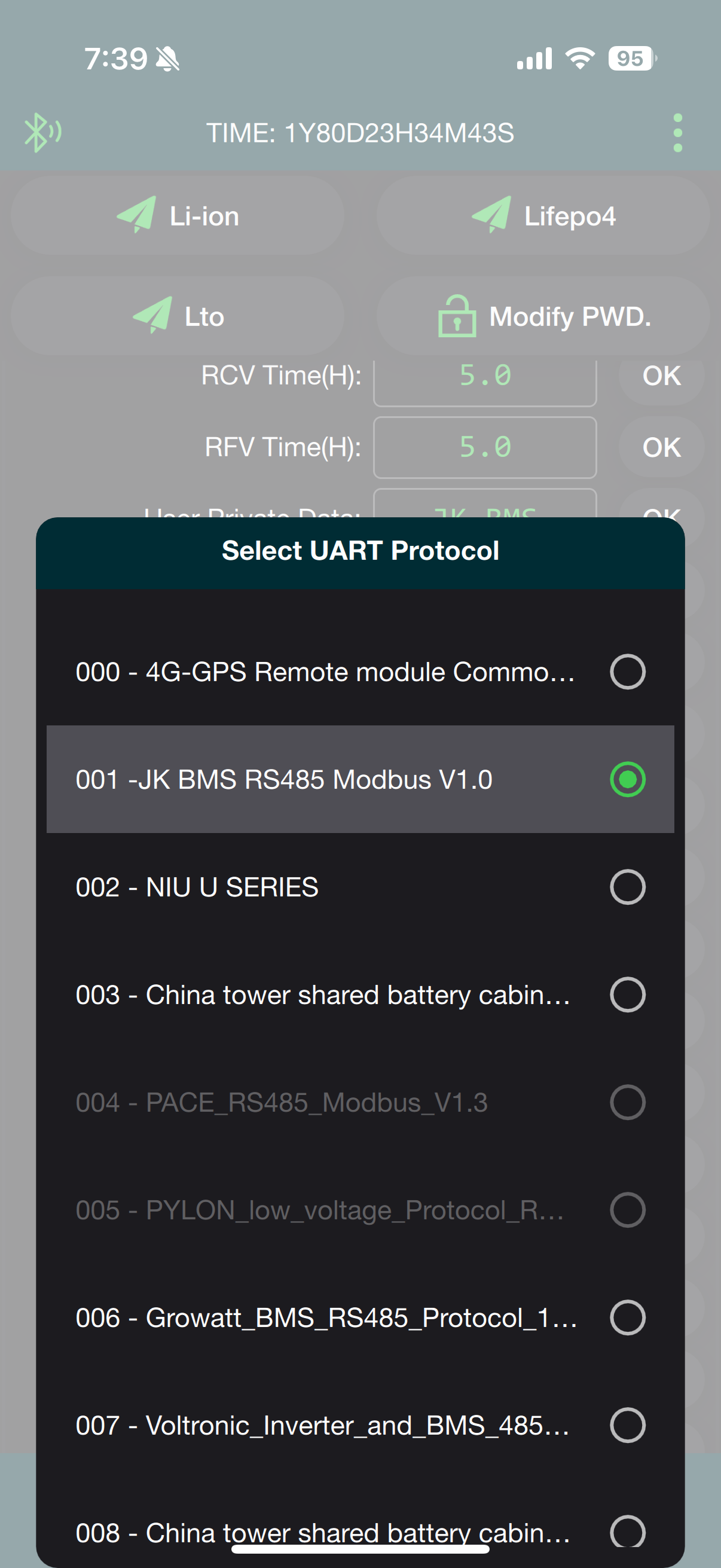
Task: Select 006 - Growatt_BMS_RS485_Protocol option
Action: tap(359, 1317)
